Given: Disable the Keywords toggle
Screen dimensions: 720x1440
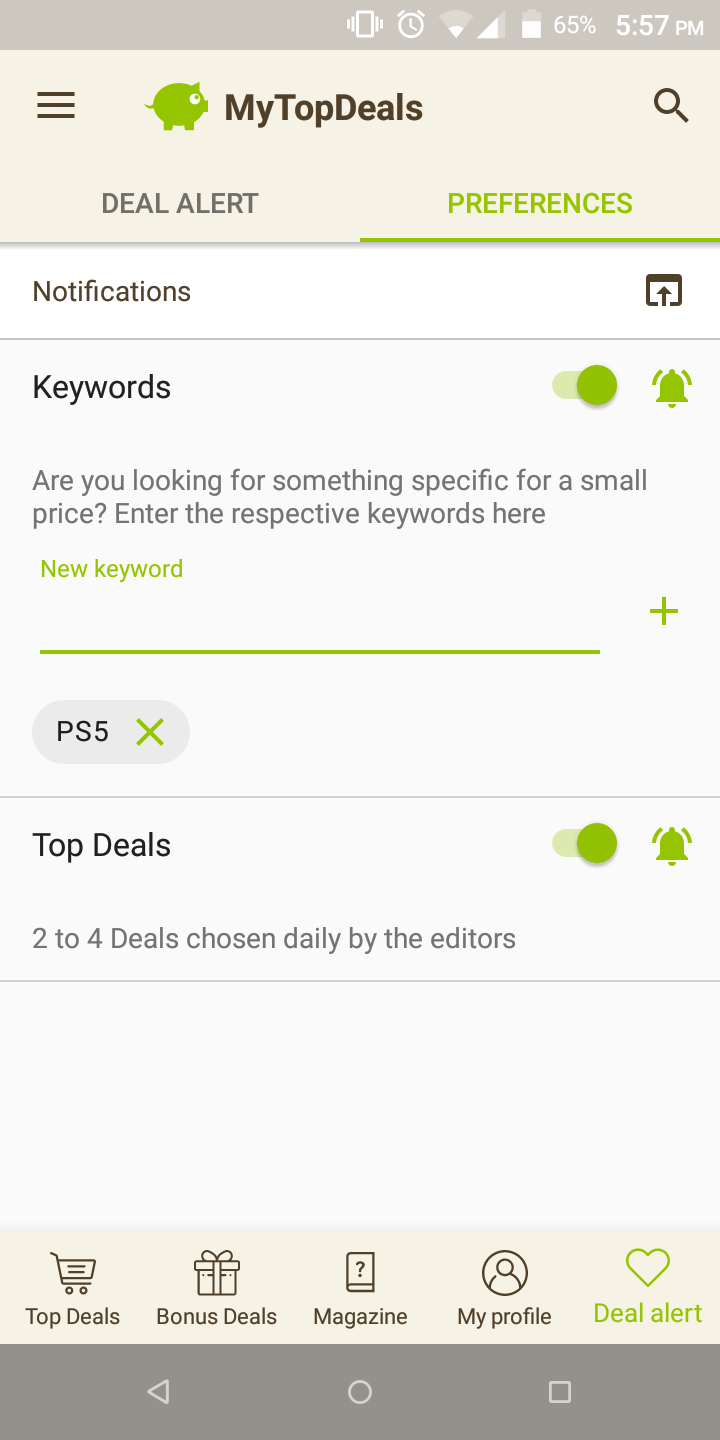Looking at the screenshot, I should [x=586, y=386].
